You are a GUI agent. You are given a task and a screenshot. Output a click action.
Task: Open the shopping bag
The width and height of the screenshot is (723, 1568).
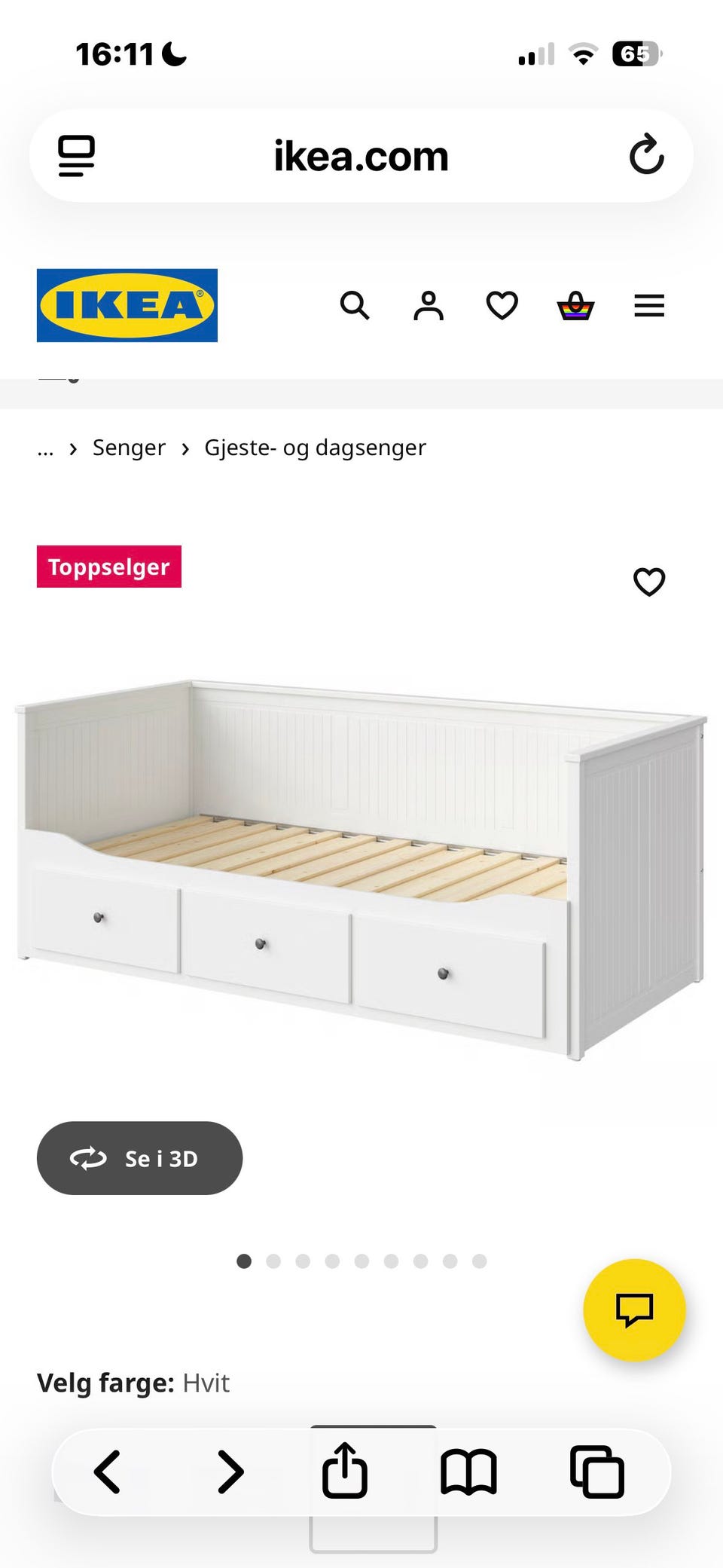pyautogui.click(x=575, y=306)
